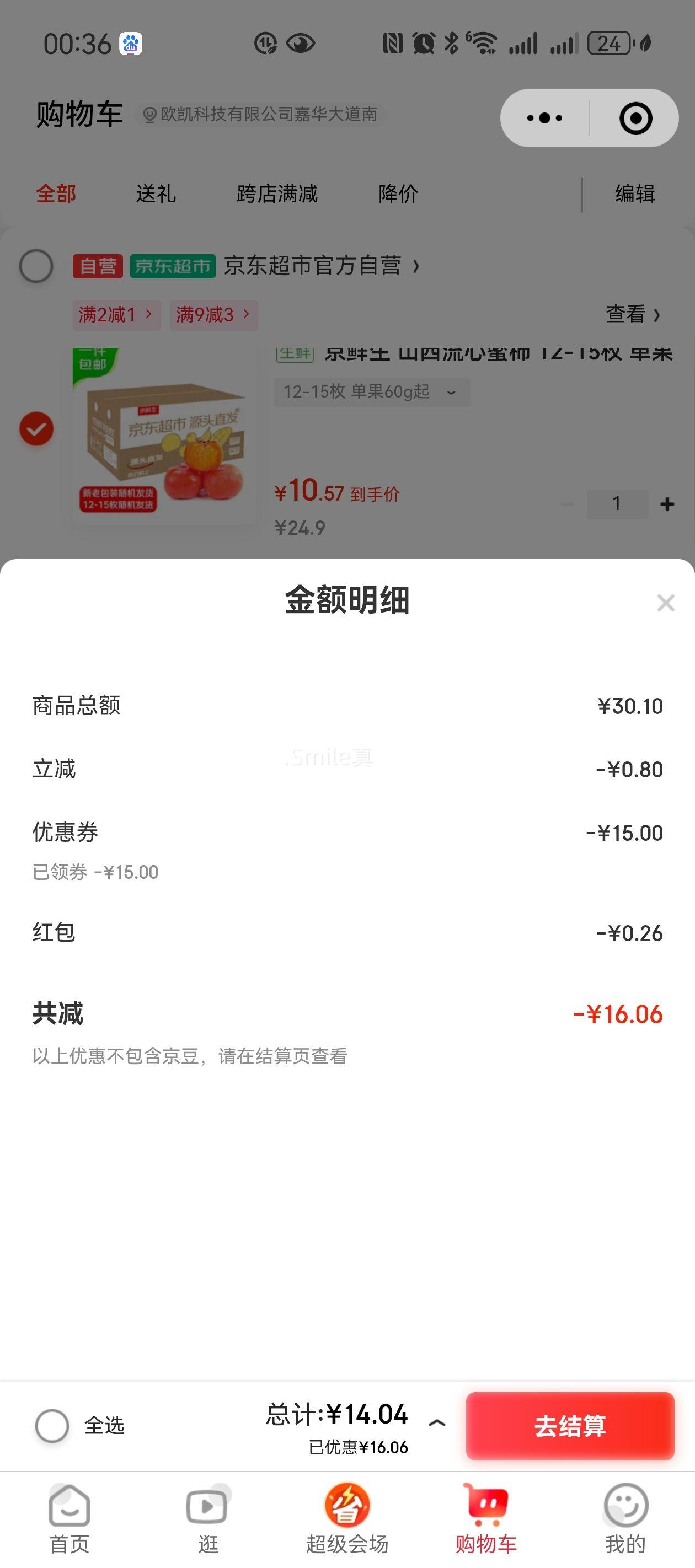This screenshot has width=695, height=1568.
Task: Deselect the checked product checkbox
Action: click(36, 428)
